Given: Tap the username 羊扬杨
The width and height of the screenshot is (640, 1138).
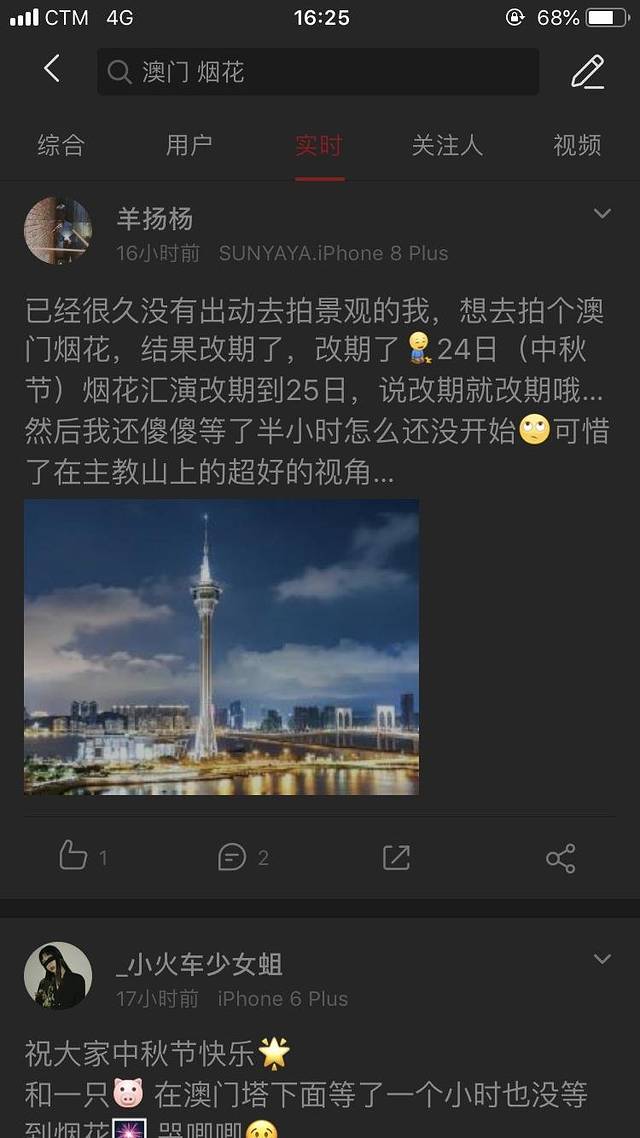Looking at the screenshot, I should [155, 219].
